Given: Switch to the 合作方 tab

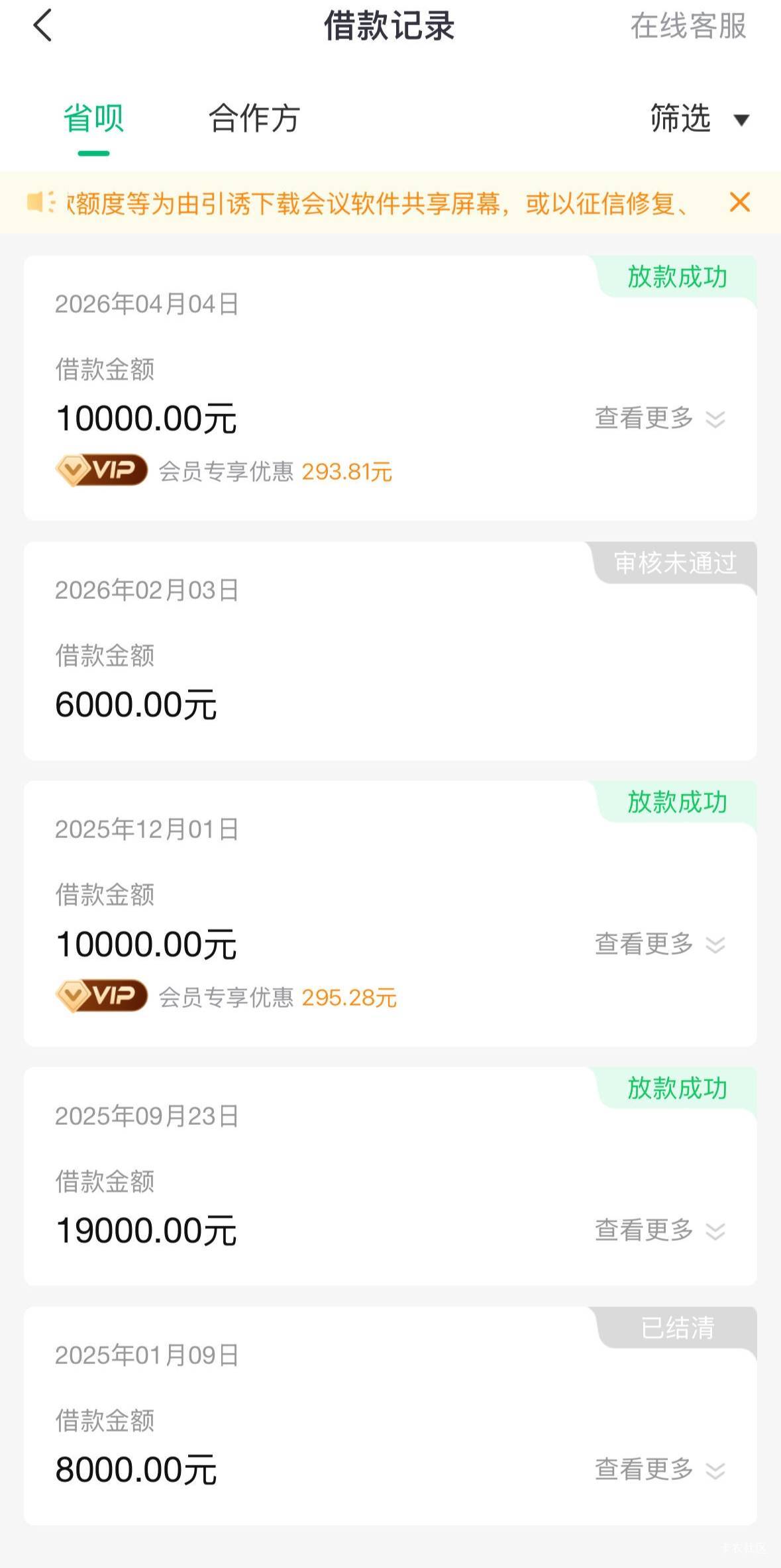Looking at the screenshot, I should pos(254,119).
